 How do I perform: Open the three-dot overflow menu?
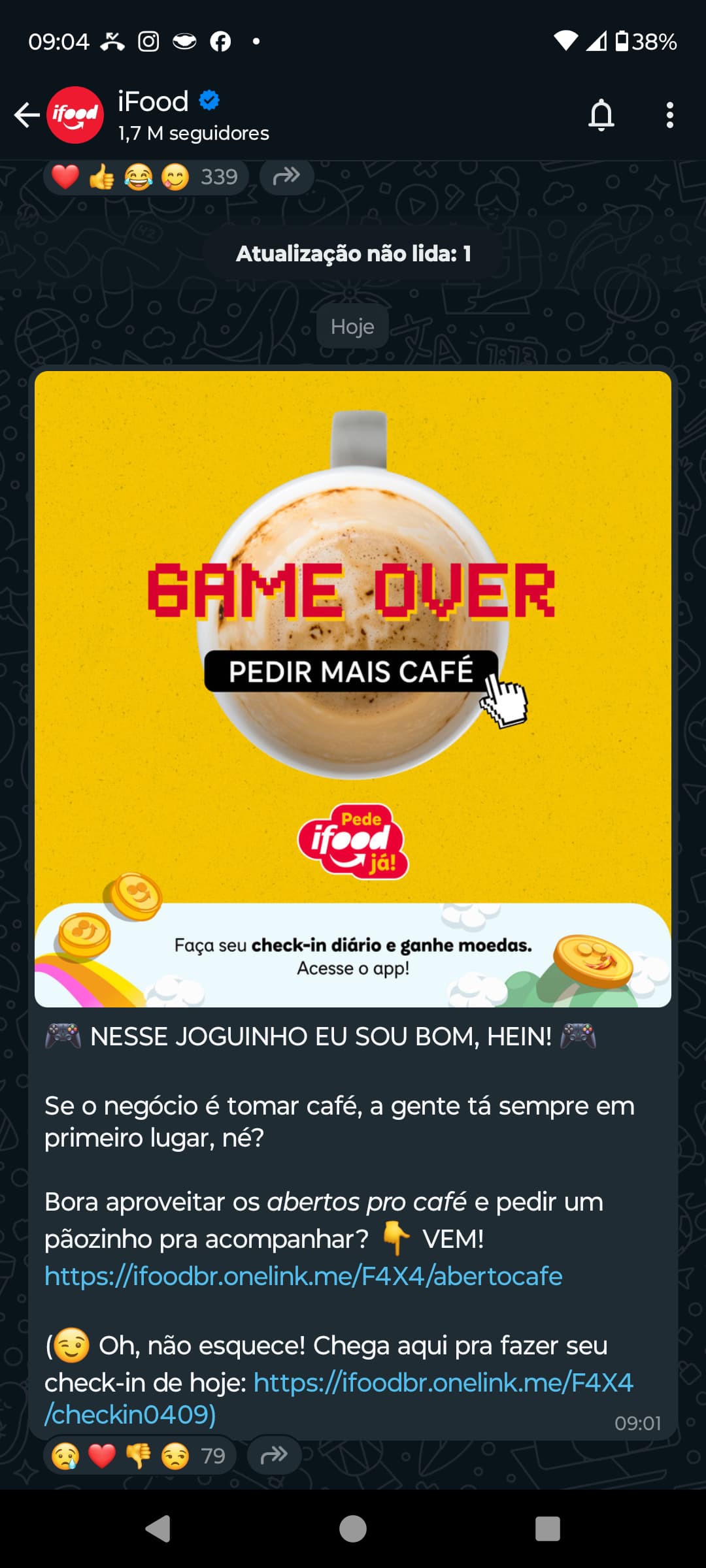point(669,115)
